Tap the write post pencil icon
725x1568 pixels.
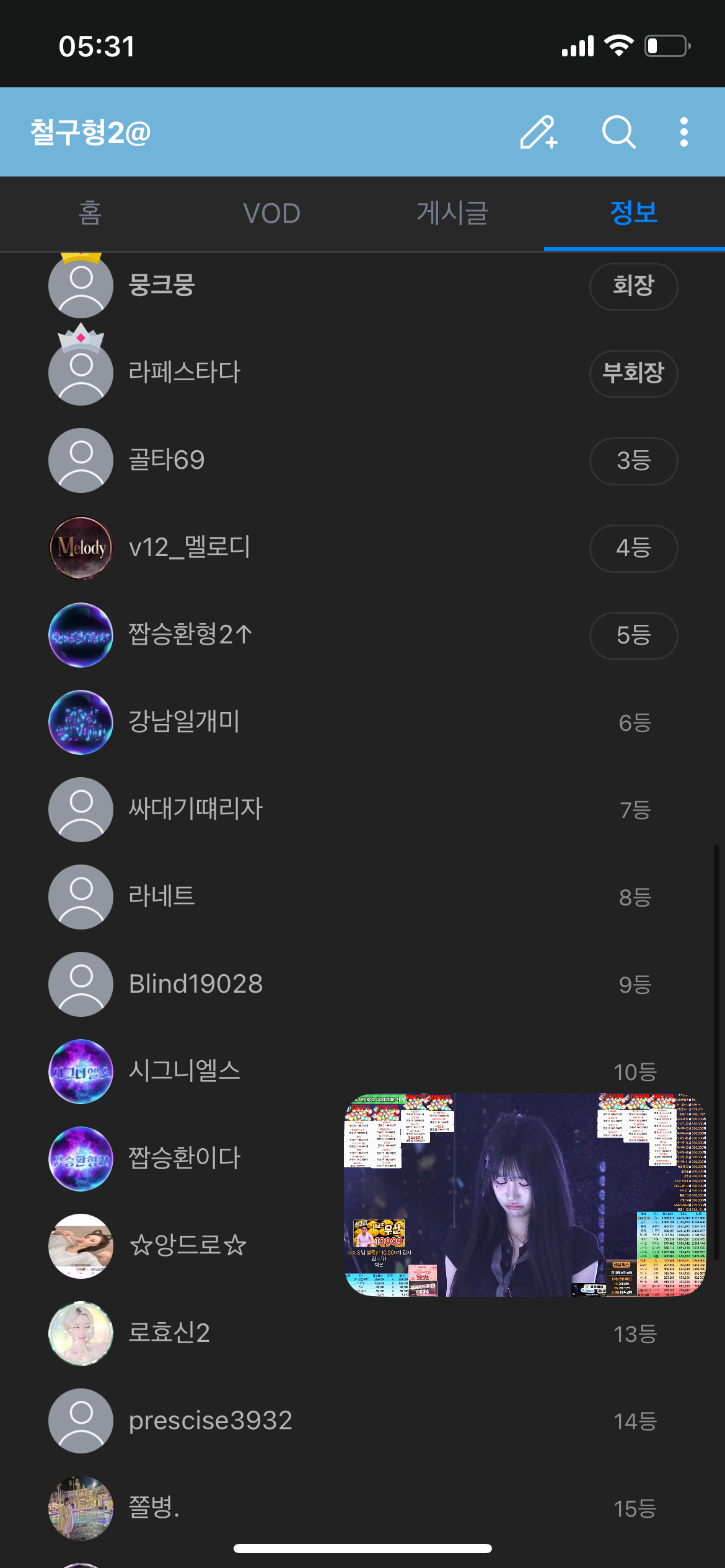538,132
